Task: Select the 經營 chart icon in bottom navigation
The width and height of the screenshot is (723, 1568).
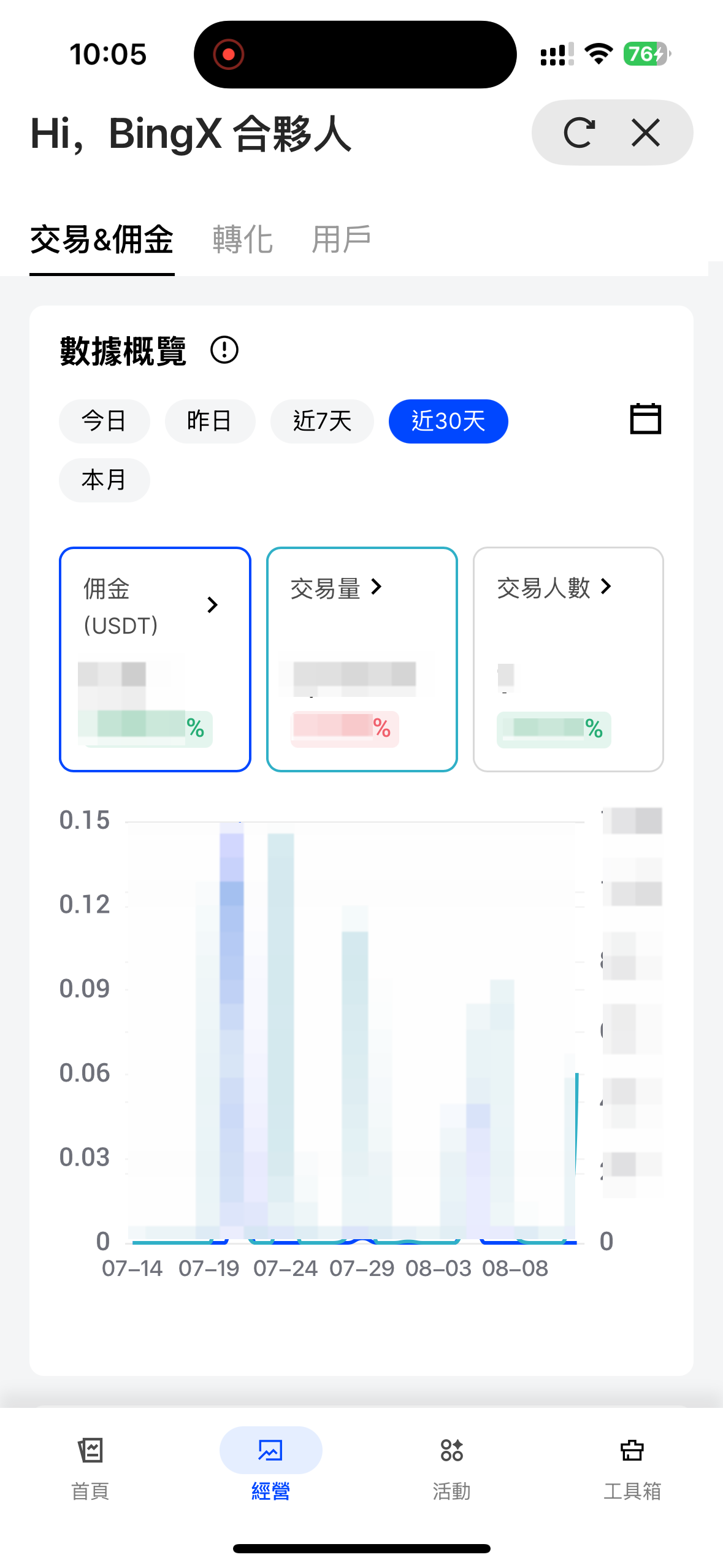Action: pos(270,1451)
